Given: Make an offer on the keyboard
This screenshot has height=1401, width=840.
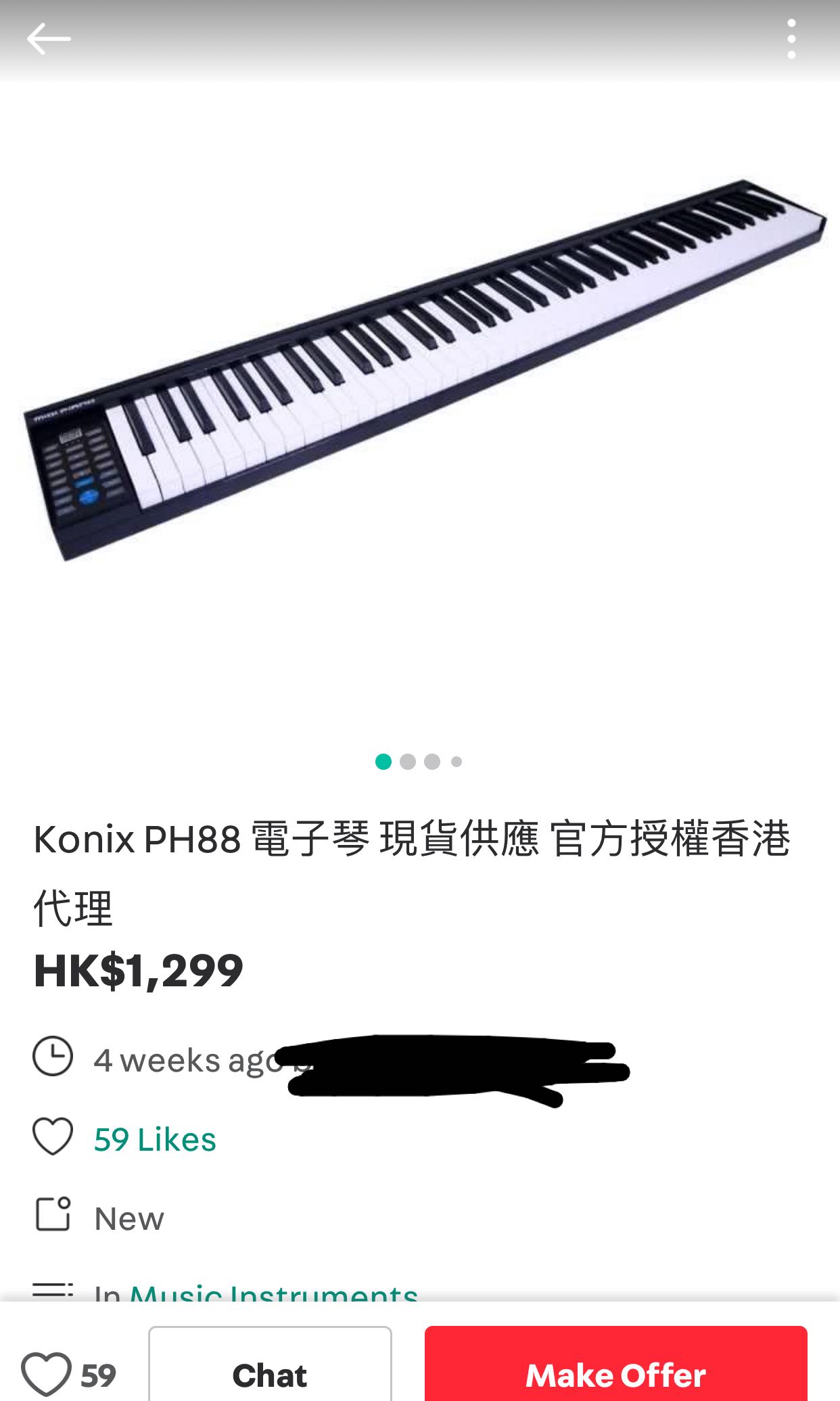Looking at the screenshot, I should [x=615, y=1373].
